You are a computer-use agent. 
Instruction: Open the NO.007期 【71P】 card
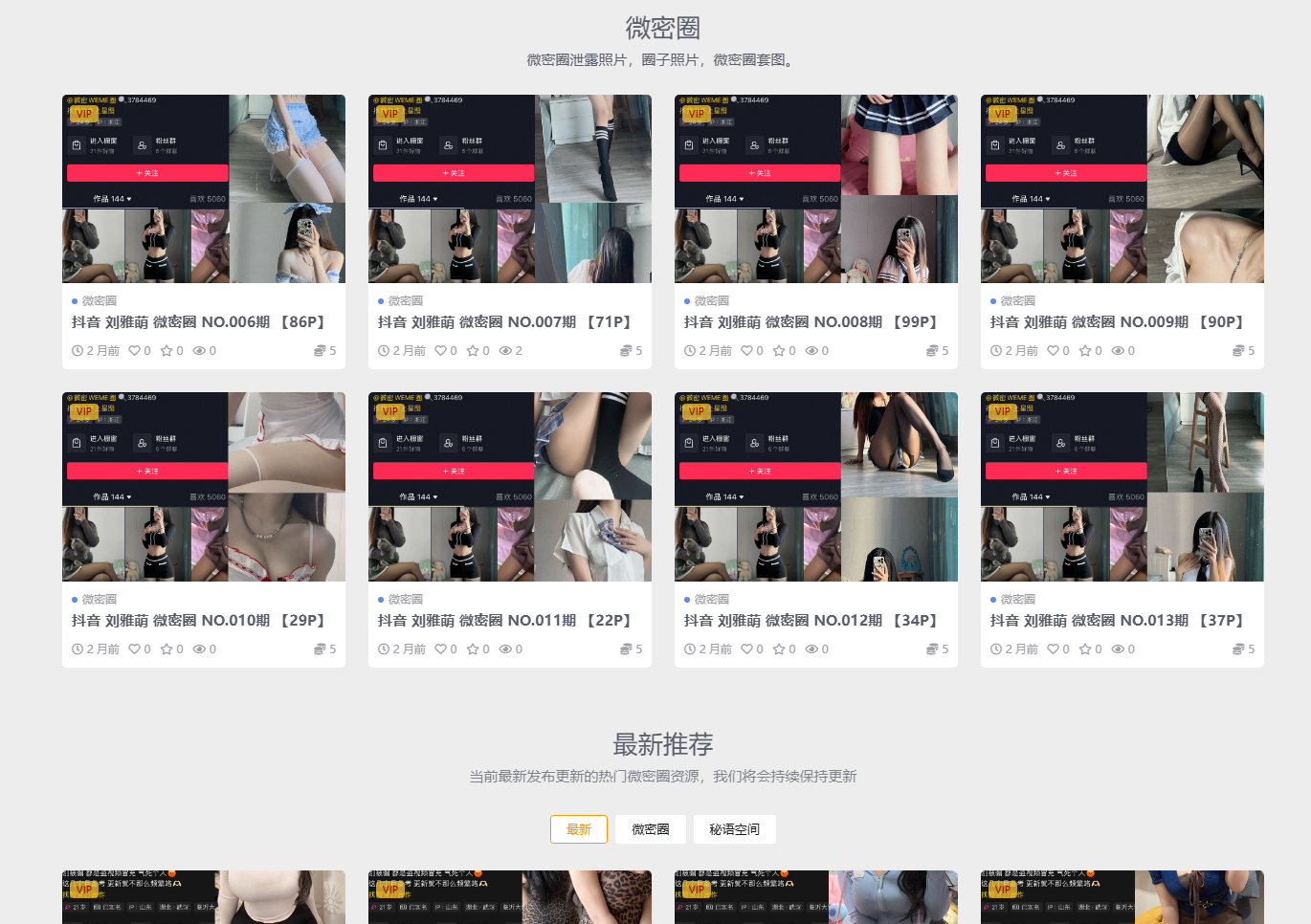coord(505,322)
